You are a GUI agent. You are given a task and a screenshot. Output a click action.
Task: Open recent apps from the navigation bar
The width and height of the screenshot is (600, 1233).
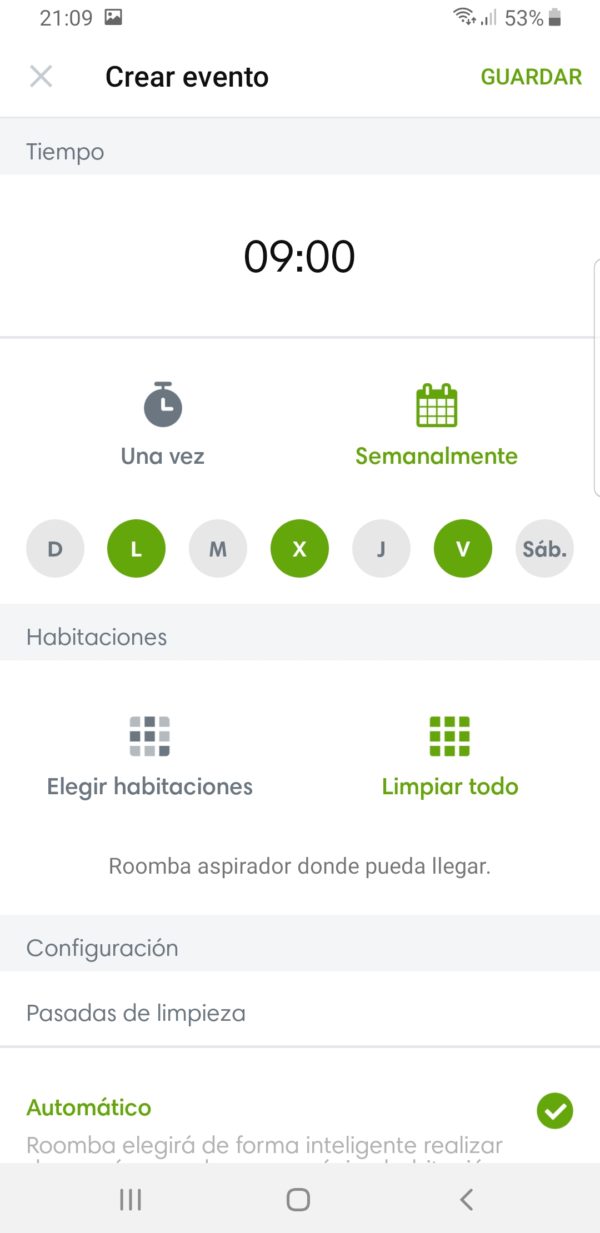131,1199
